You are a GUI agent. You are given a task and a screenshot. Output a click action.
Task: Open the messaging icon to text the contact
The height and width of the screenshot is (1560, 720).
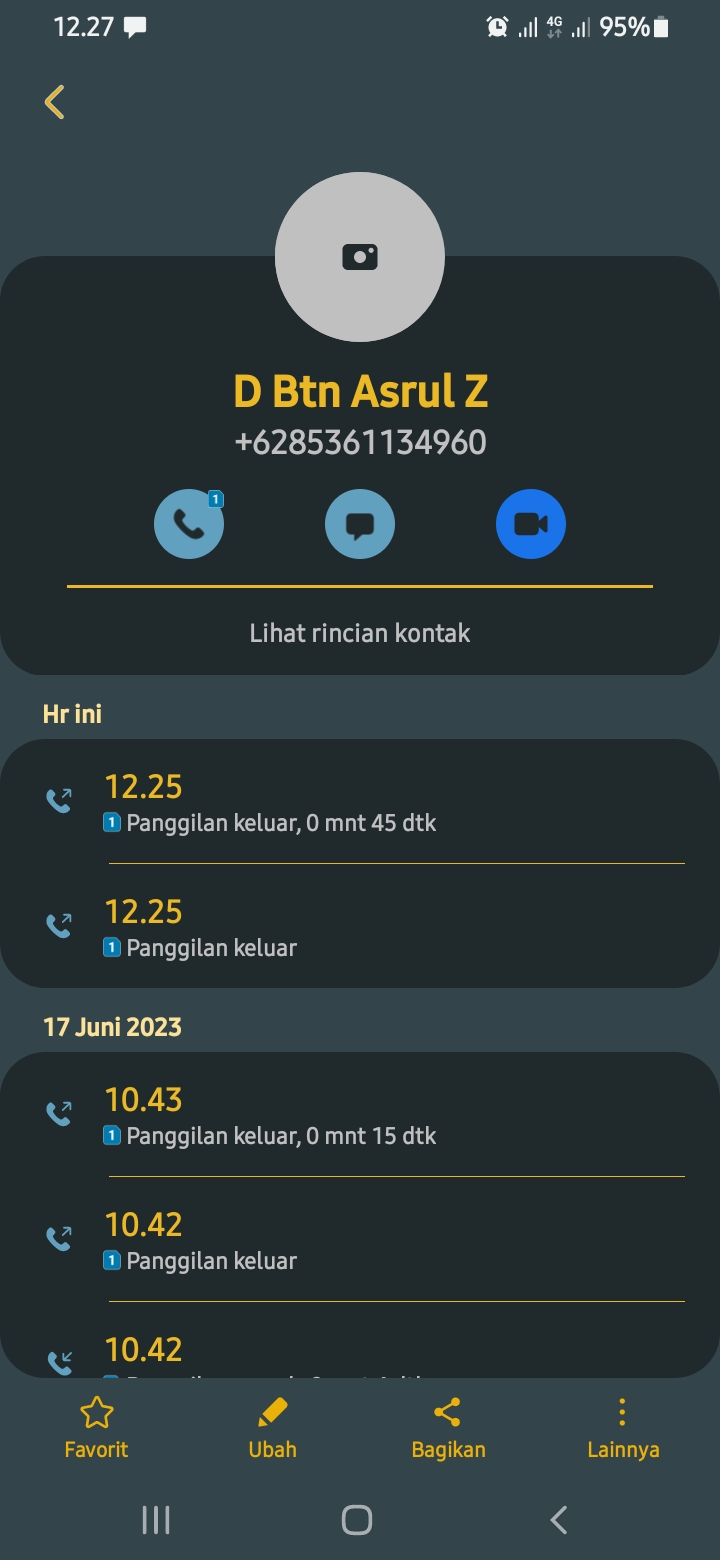pos(360,523)
